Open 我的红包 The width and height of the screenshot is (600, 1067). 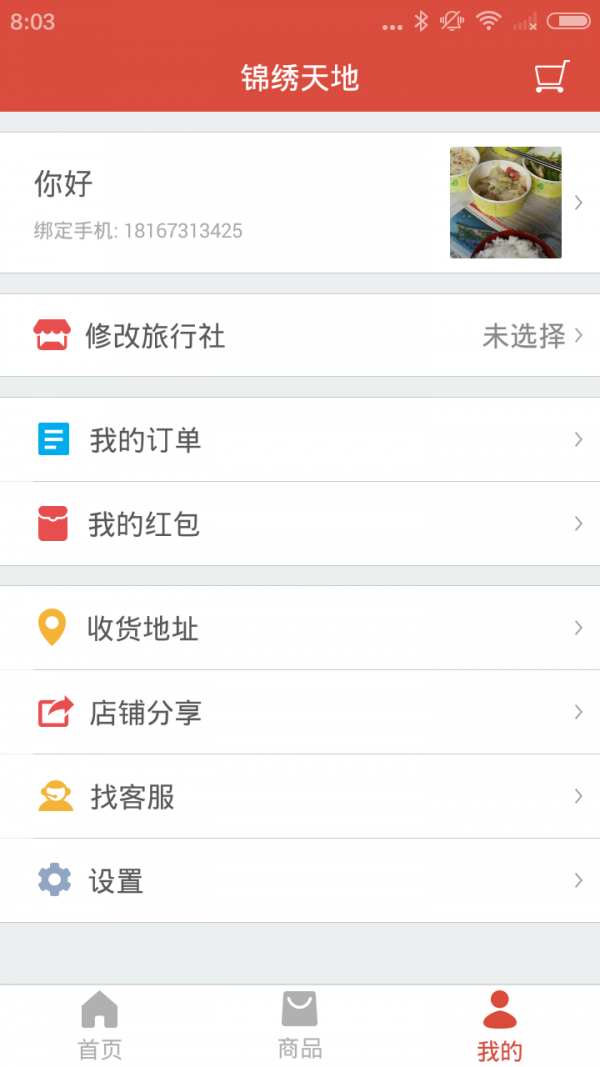300,524
